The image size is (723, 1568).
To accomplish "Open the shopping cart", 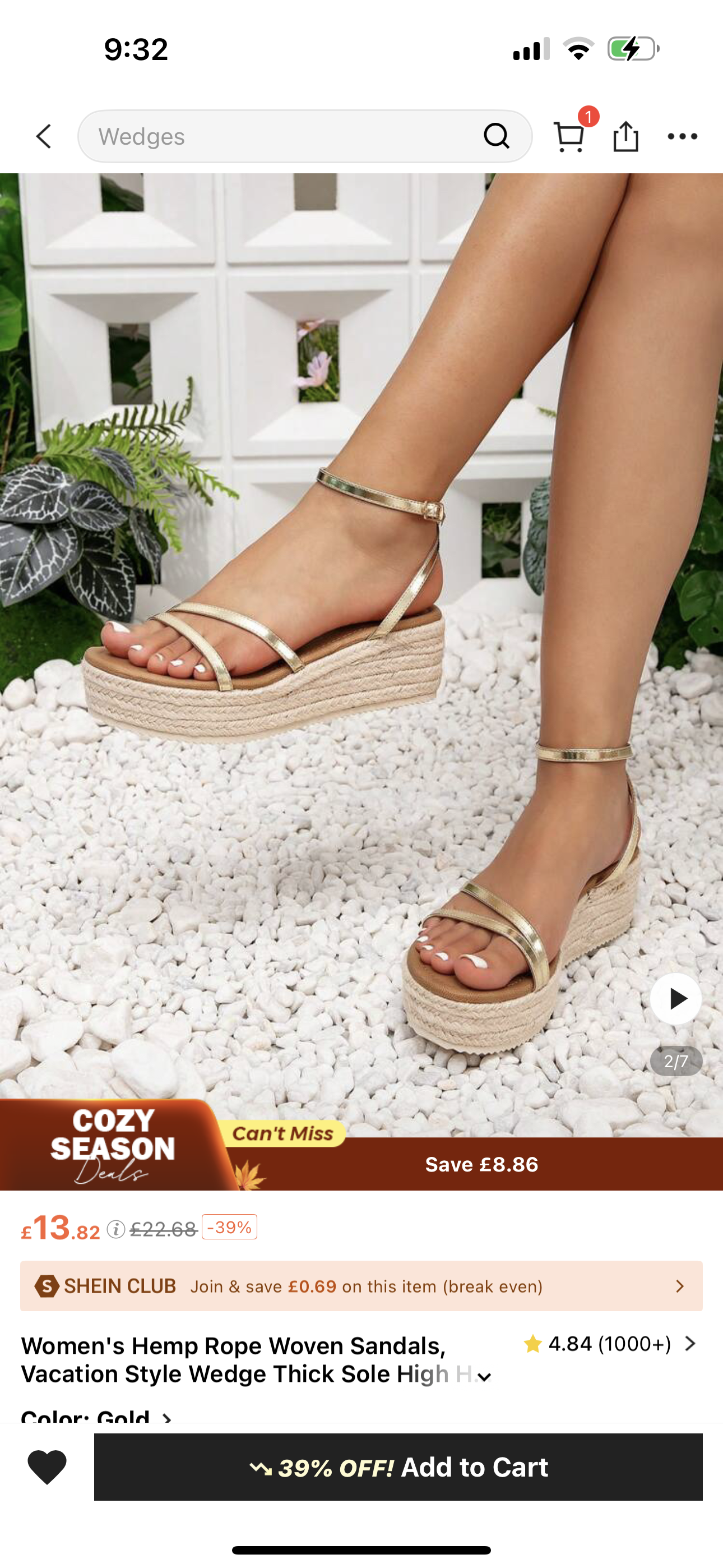I will point(569,136).
